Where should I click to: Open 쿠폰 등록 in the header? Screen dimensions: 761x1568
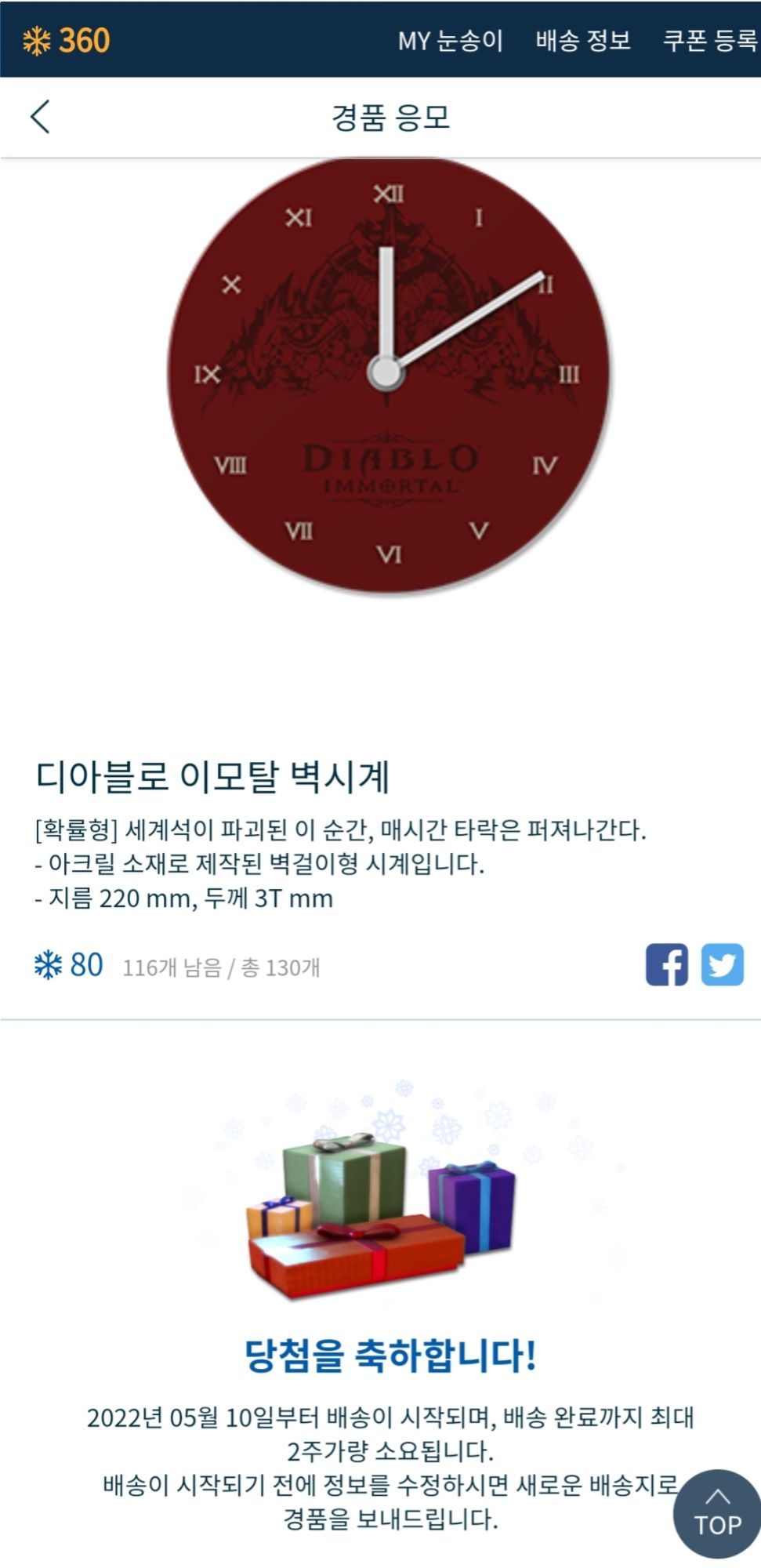coord(709,41)
